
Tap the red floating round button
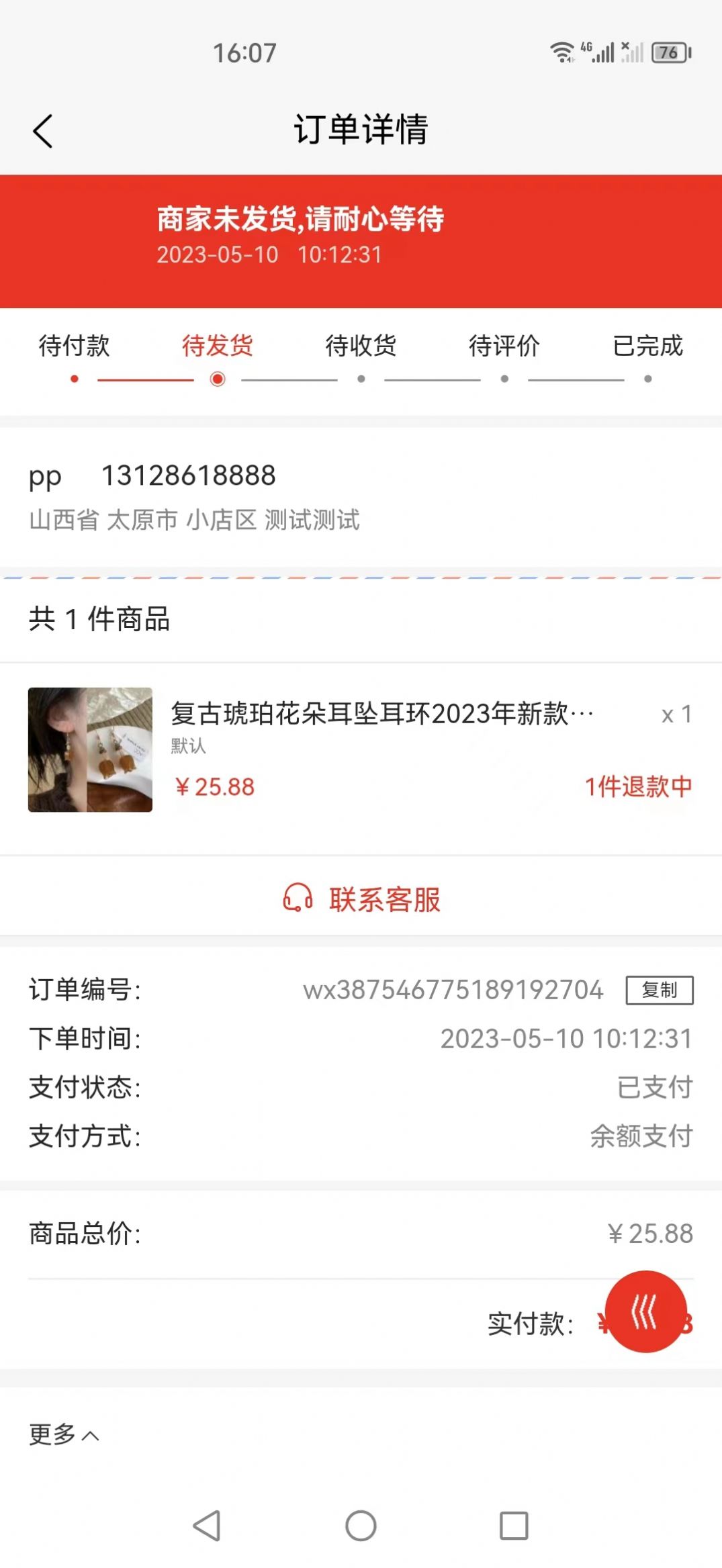click(645, 1311)
